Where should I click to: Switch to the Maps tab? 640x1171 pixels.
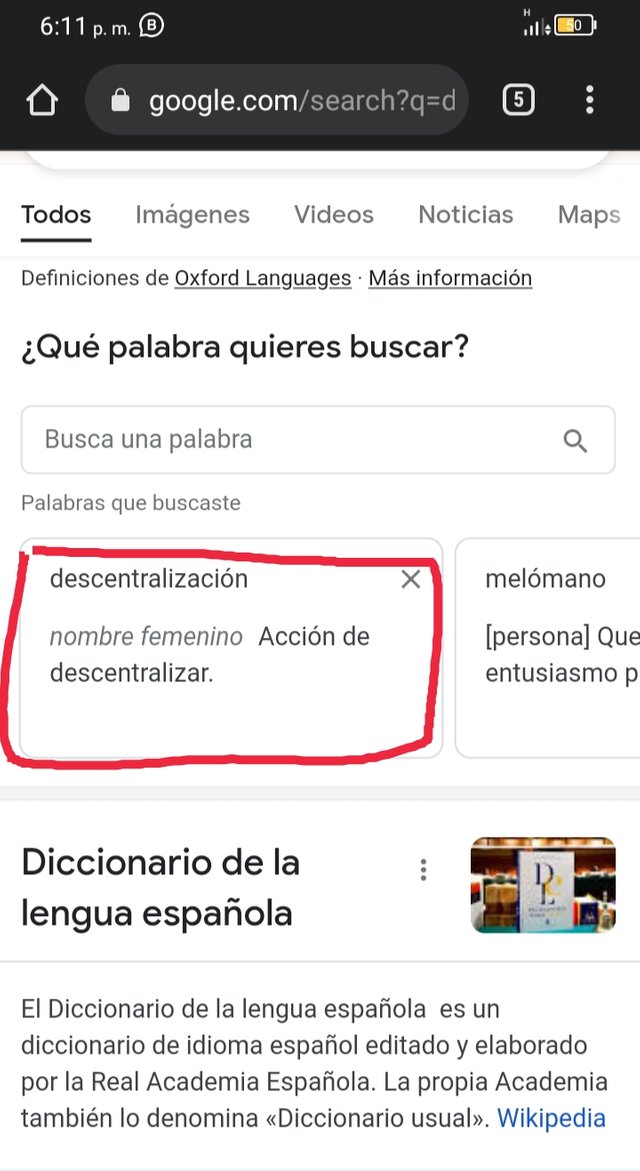click(588, 215)
